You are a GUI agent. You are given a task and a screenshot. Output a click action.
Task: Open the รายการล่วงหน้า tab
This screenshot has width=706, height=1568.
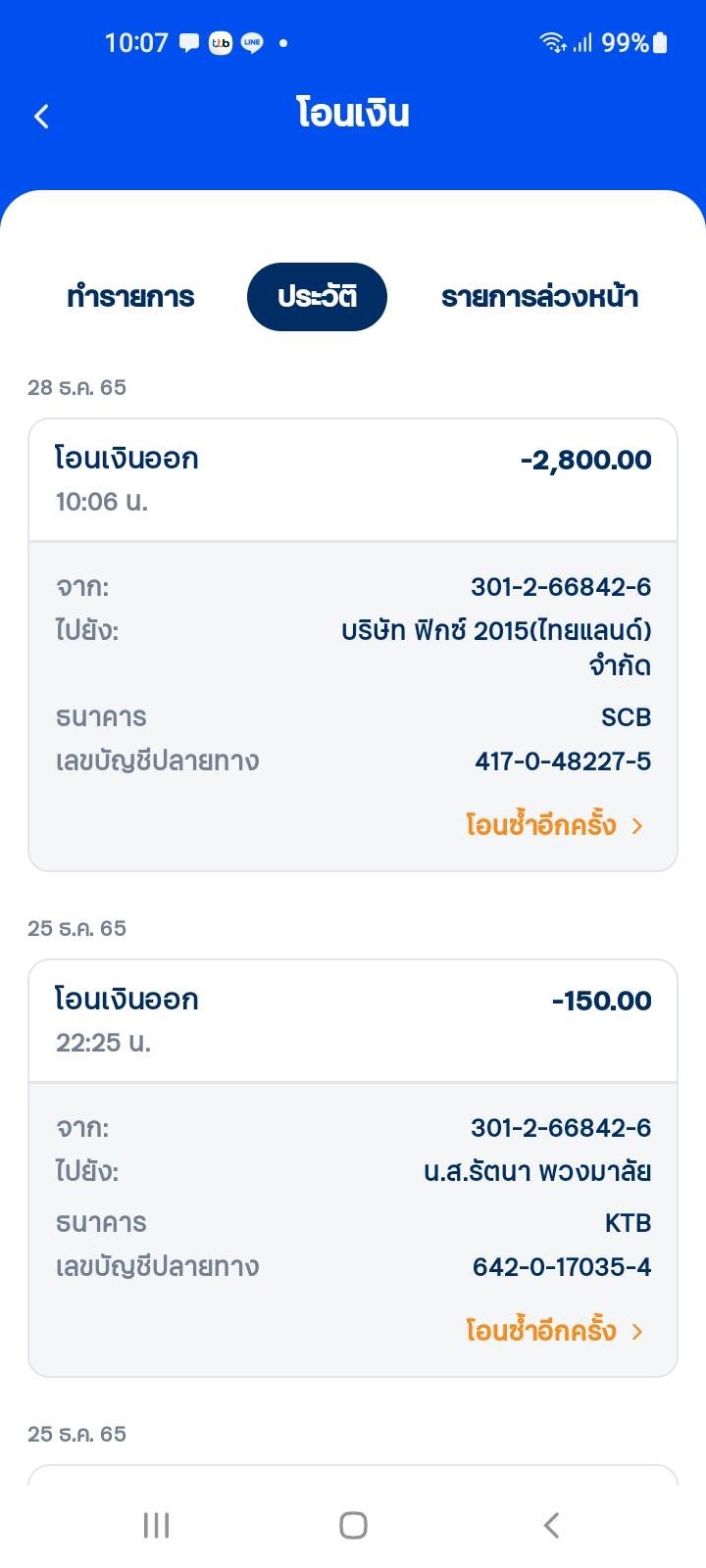(x=539, y=297)
